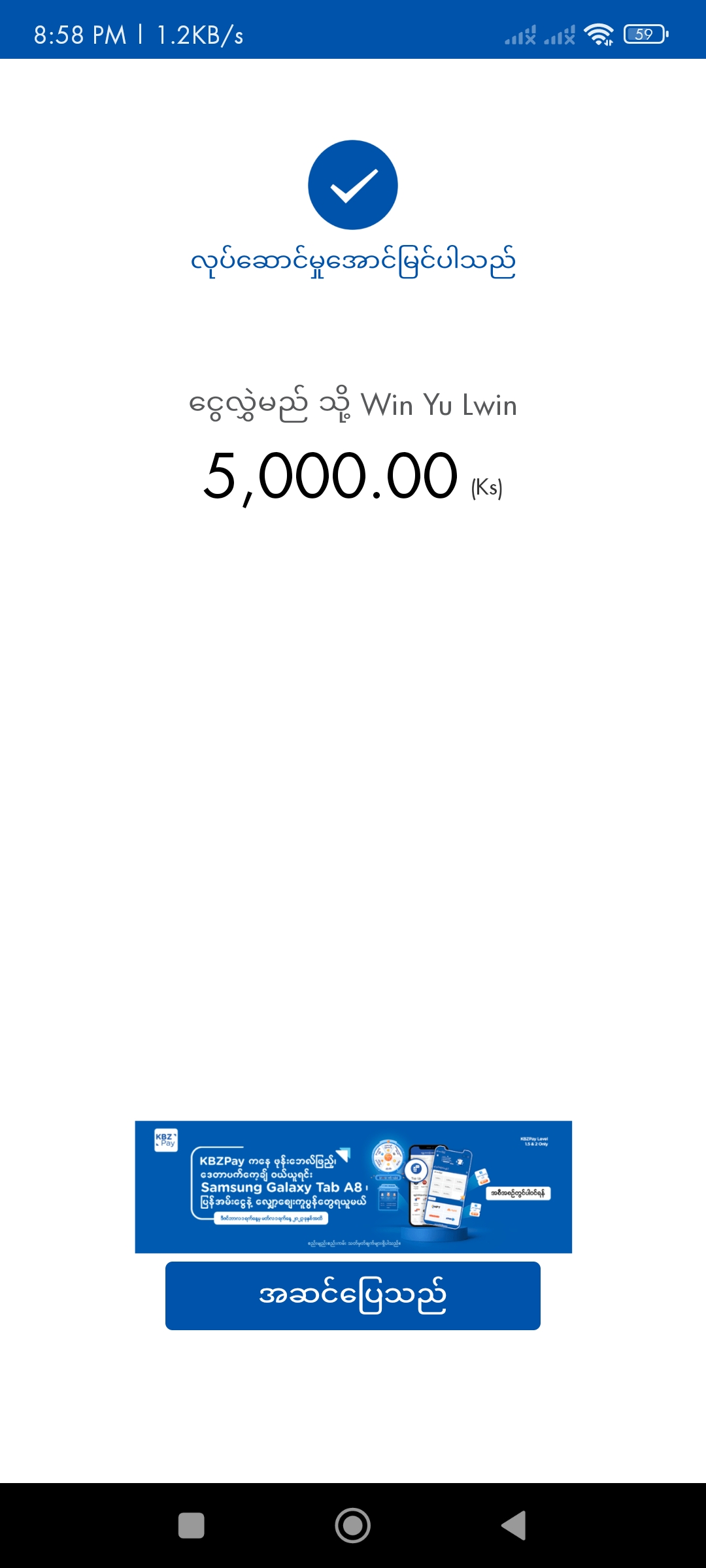Open the recent apps view
This screenshot has width=706, height=1568.
(x=192, y=1526)
